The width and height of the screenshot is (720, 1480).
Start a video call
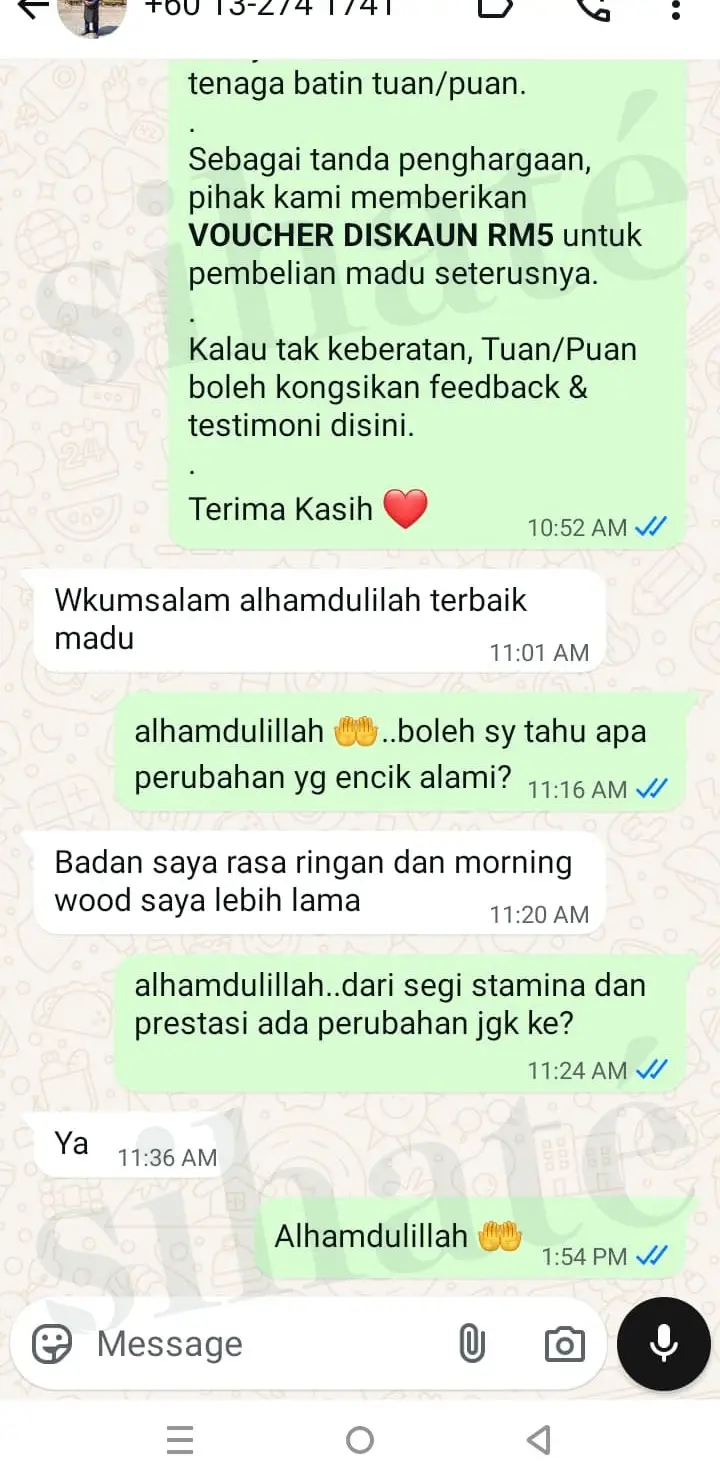pos(496,8)
